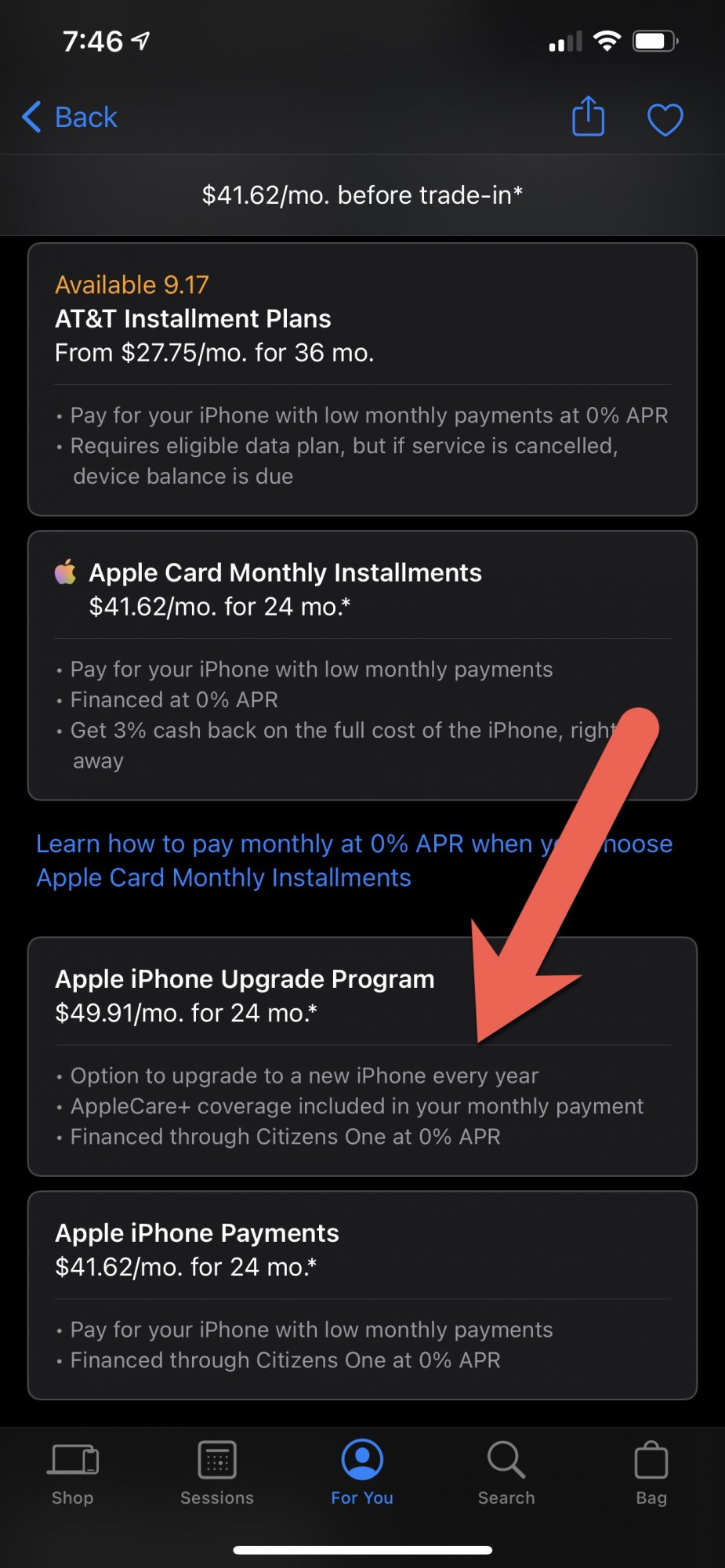The image size is (725, 1568).
Task: Switch to the Shop tab
Action: (73, 1473)
